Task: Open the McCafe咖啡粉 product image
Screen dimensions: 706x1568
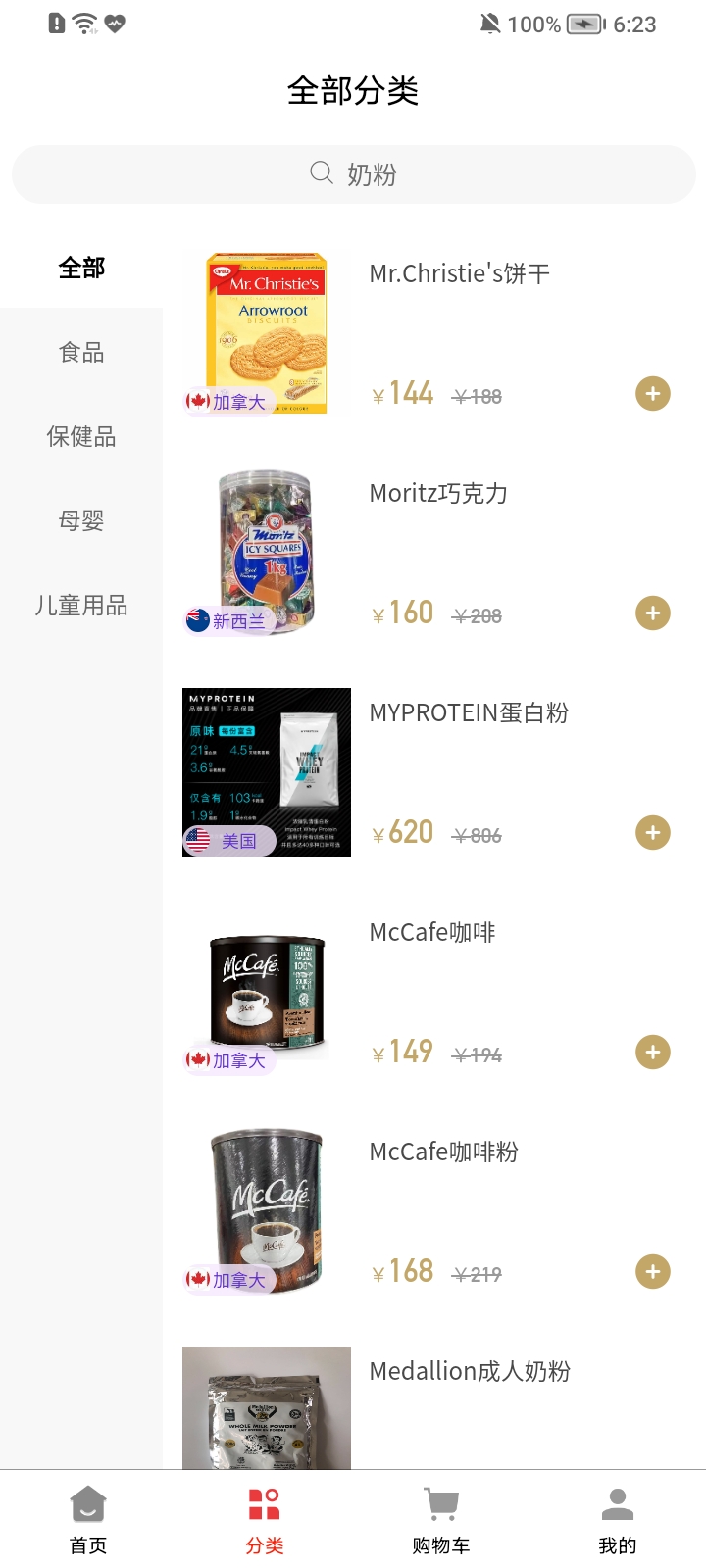Action: click(267, 1211)
